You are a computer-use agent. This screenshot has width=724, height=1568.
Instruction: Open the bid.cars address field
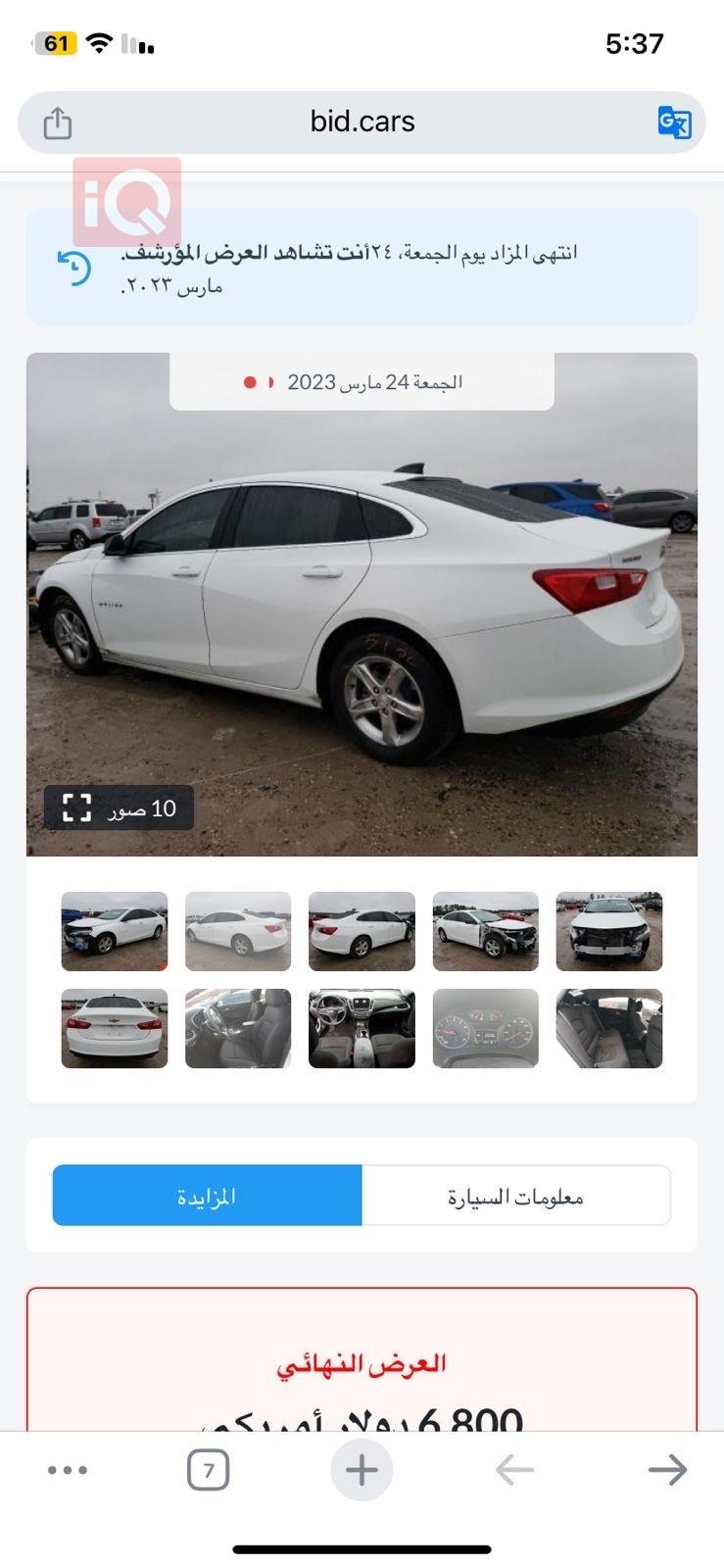tap(362, 122)
